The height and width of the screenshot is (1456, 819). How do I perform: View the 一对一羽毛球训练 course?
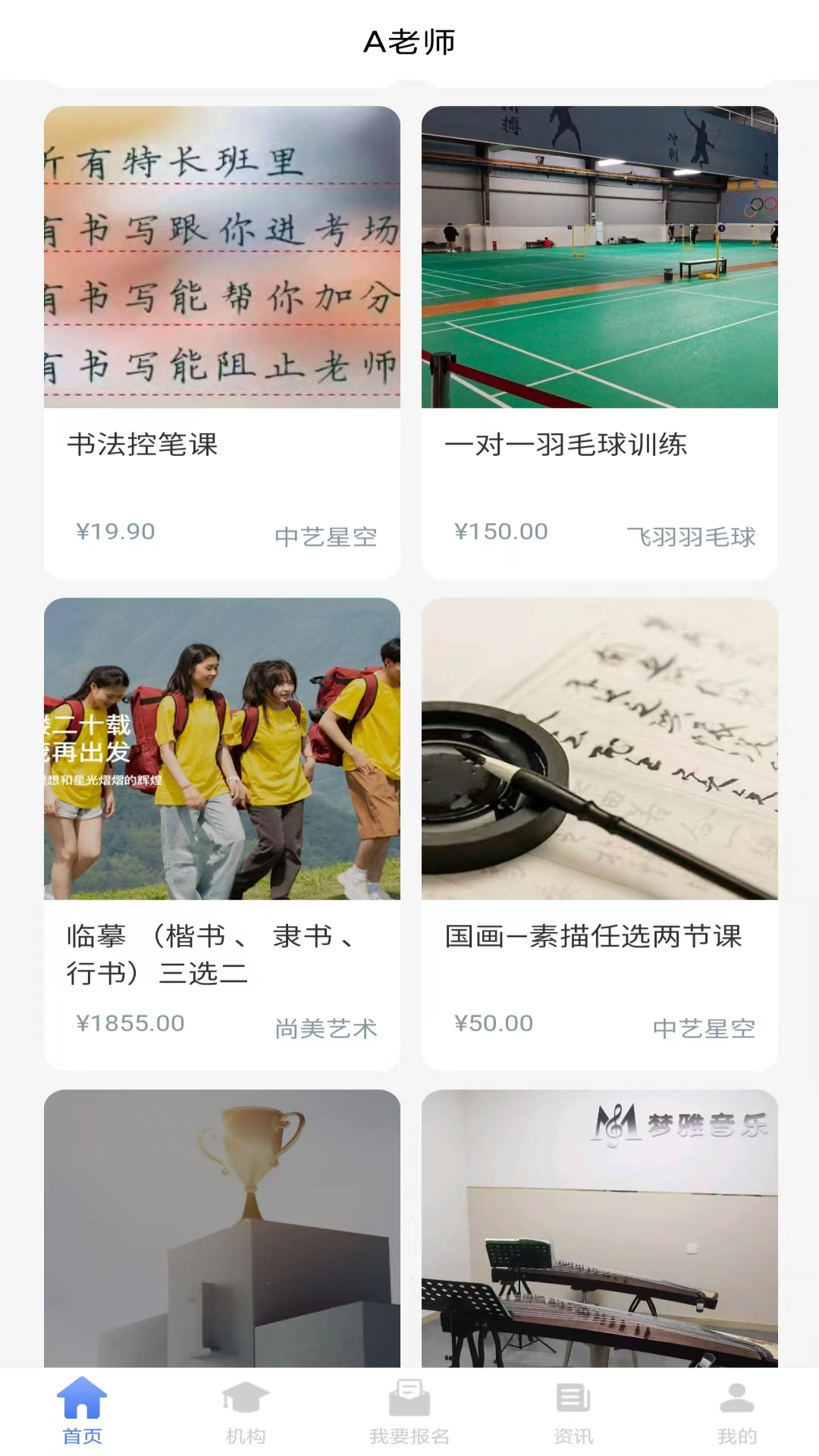[x=599, y=341]
